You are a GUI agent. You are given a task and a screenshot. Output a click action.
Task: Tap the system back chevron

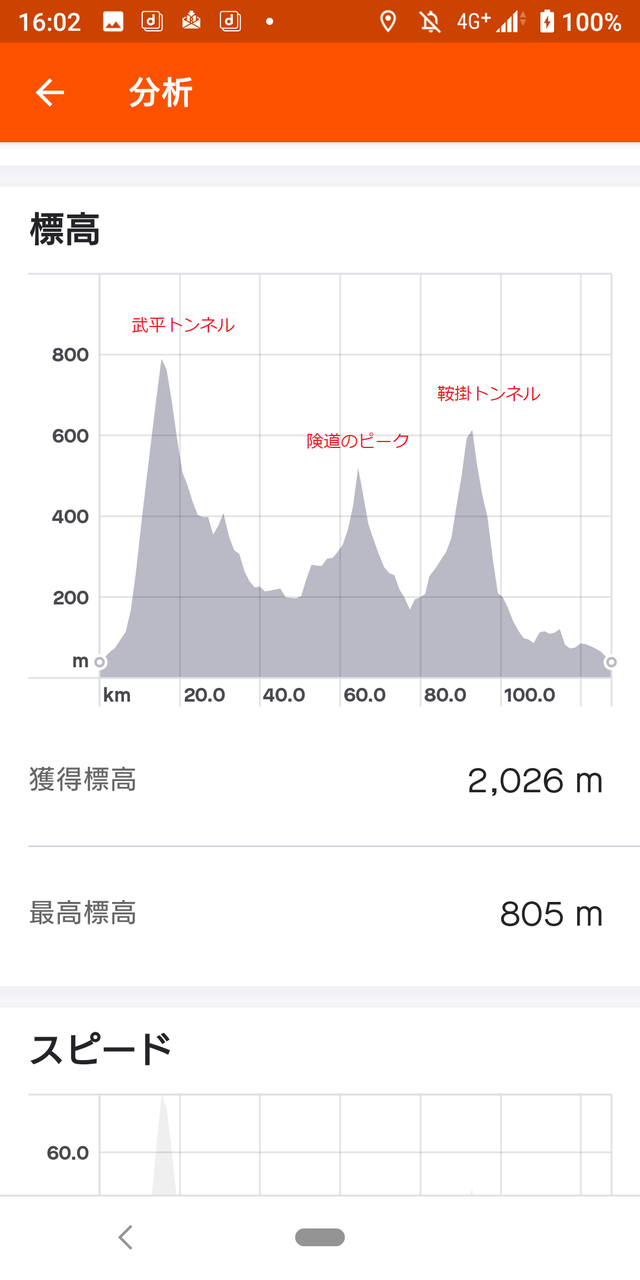[125, 1237]
